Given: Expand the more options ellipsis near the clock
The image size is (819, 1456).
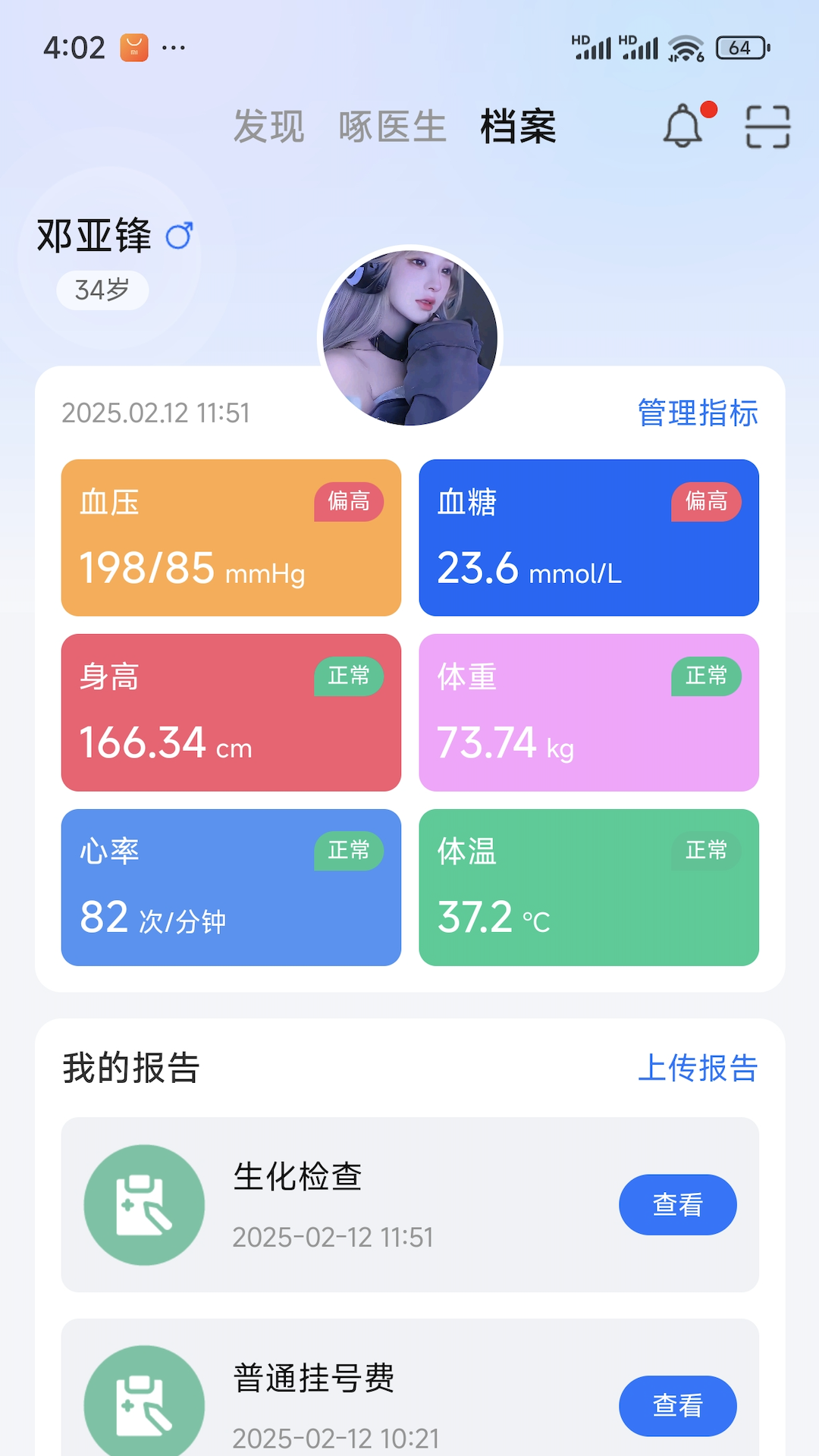Looking at the screenshot, I should click(175, 47).
